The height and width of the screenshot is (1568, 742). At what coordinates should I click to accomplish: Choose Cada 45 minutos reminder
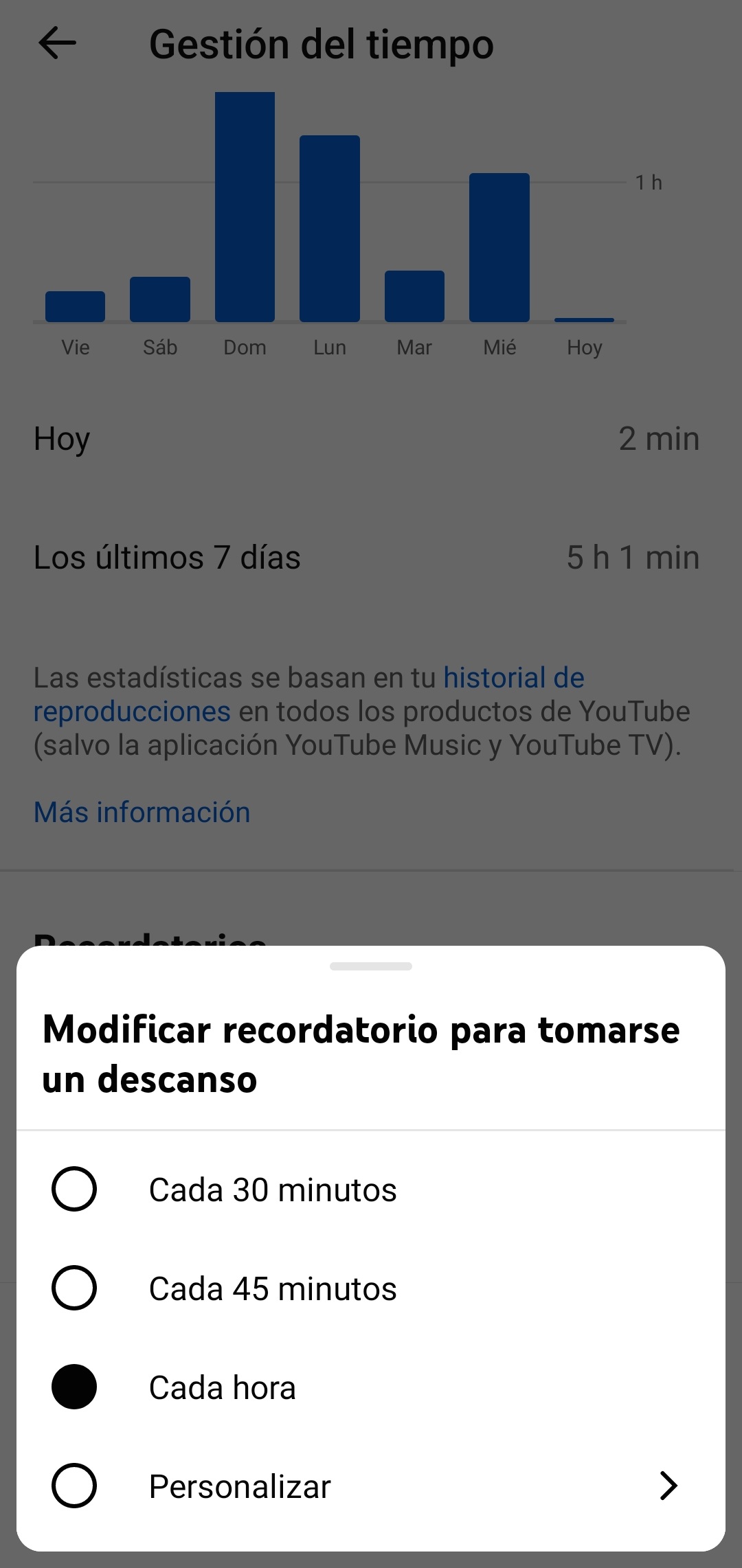[74, 1288]
